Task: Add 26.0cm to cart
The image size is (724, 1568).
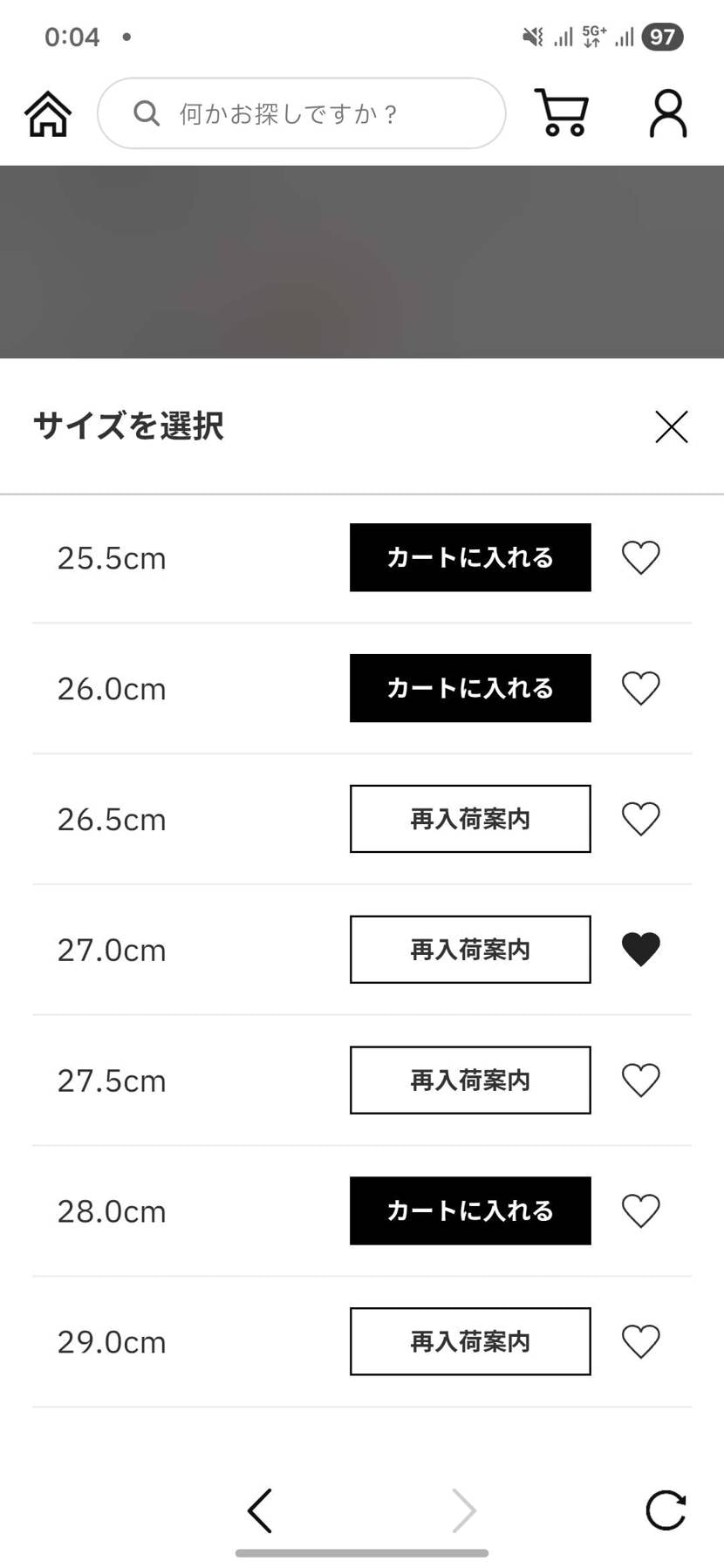Action: point(469,688)
